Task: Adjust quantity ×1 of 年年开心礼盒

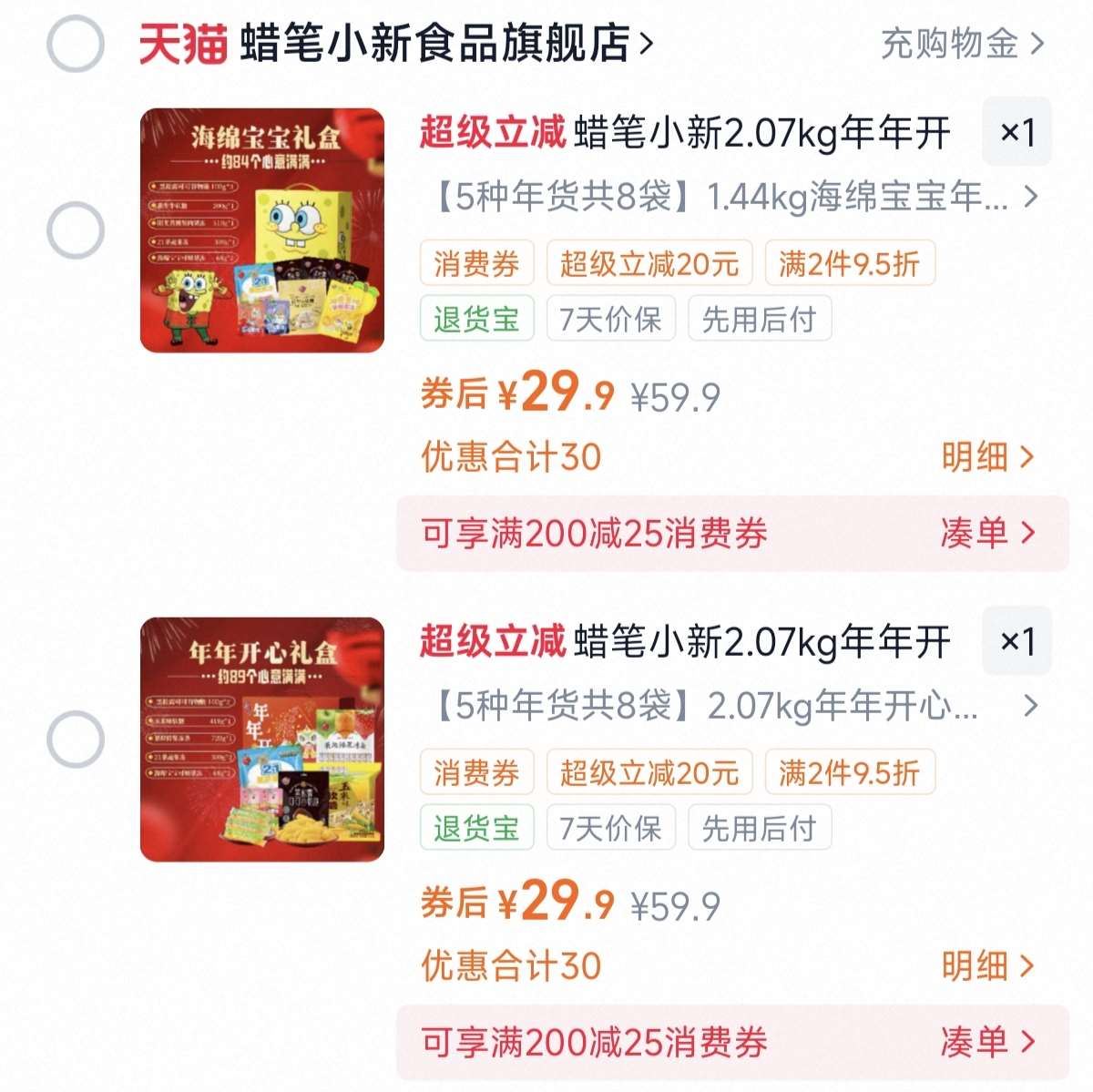Action: [1017, 642]
